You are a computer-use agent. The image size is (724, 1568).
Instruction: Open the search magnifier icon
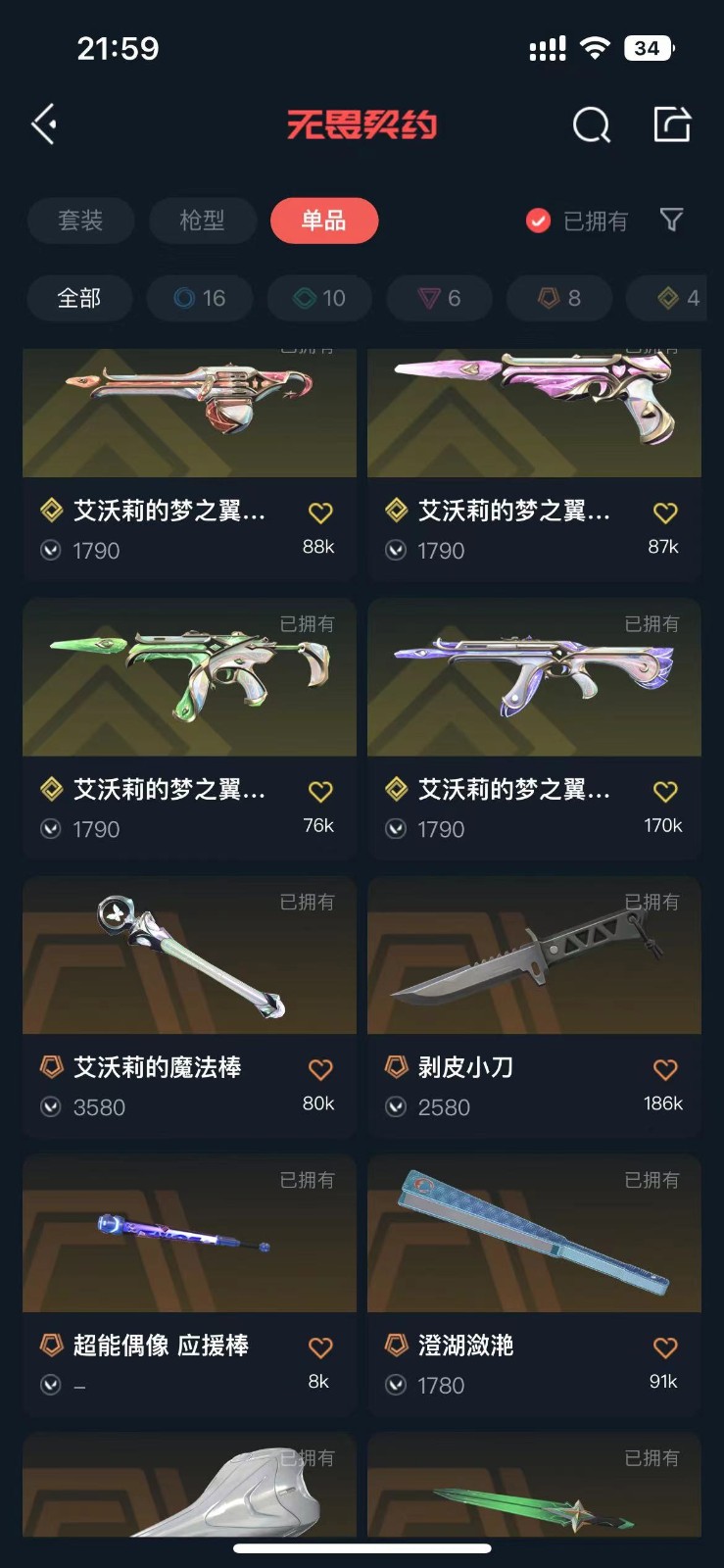[591, 125]
